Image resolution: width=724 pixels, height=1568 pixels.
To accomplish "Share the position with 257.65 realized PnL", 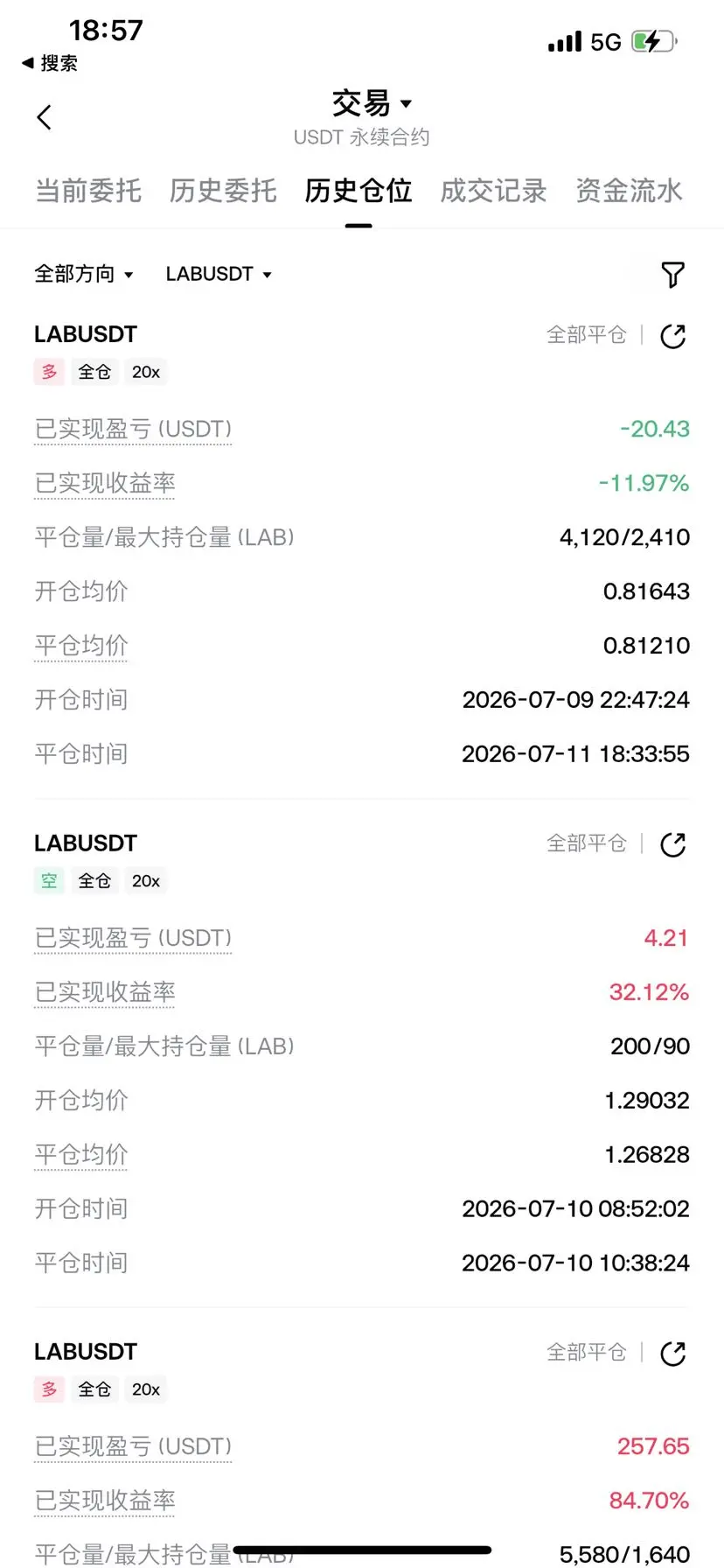I will [x=672, y=1354].
